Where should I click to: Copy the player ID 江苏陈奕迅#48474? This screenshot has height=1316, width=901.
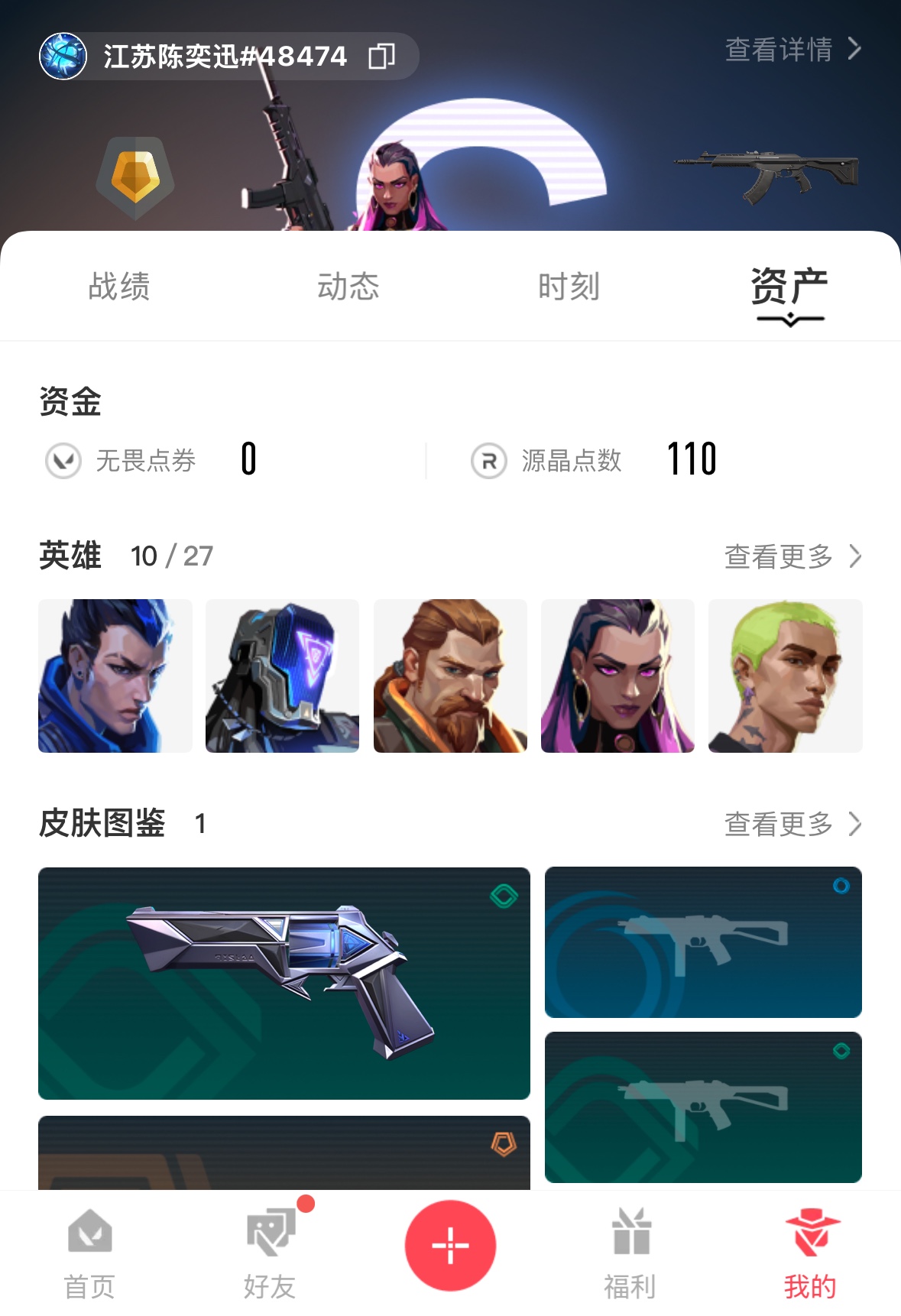tap(381, 56)
